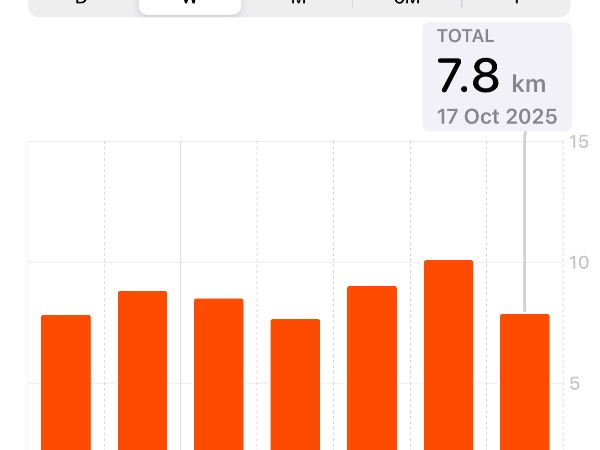Tap the highlighted 17 Oct 2025 bar
Screen dimensions: 600x450
point(525,381)
